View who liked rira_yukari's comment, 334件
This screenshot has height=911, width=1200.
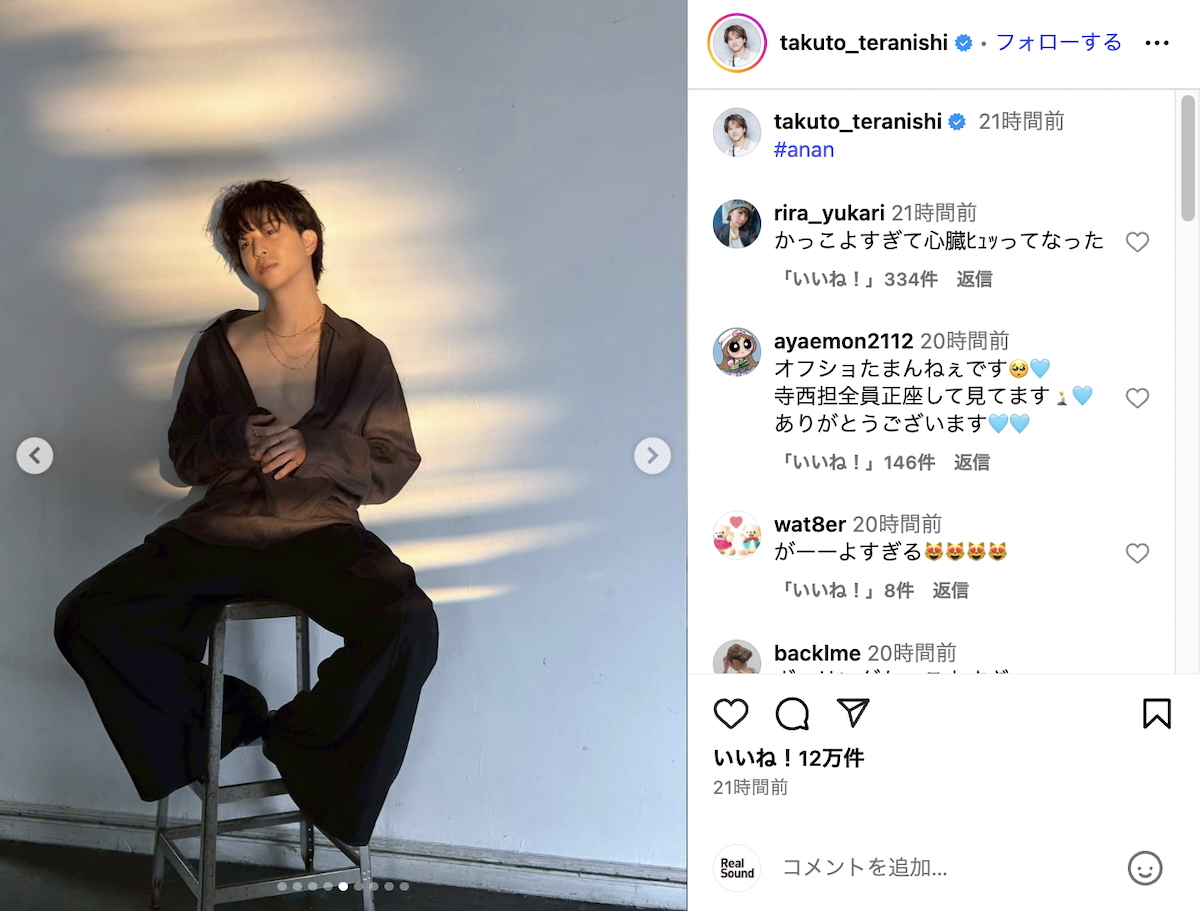856,279
